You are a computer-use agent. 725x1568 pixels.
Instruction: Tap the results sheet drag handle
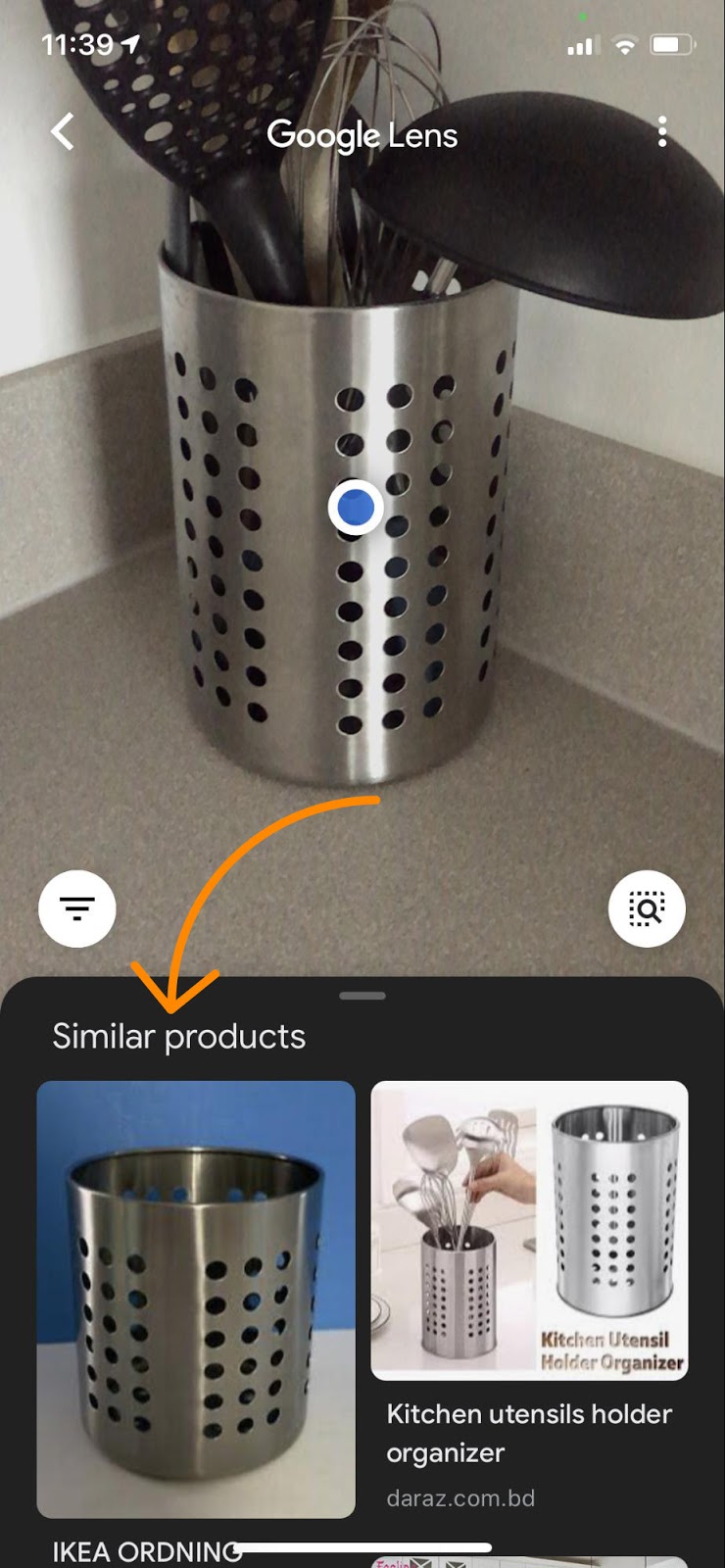coord(362,996)
